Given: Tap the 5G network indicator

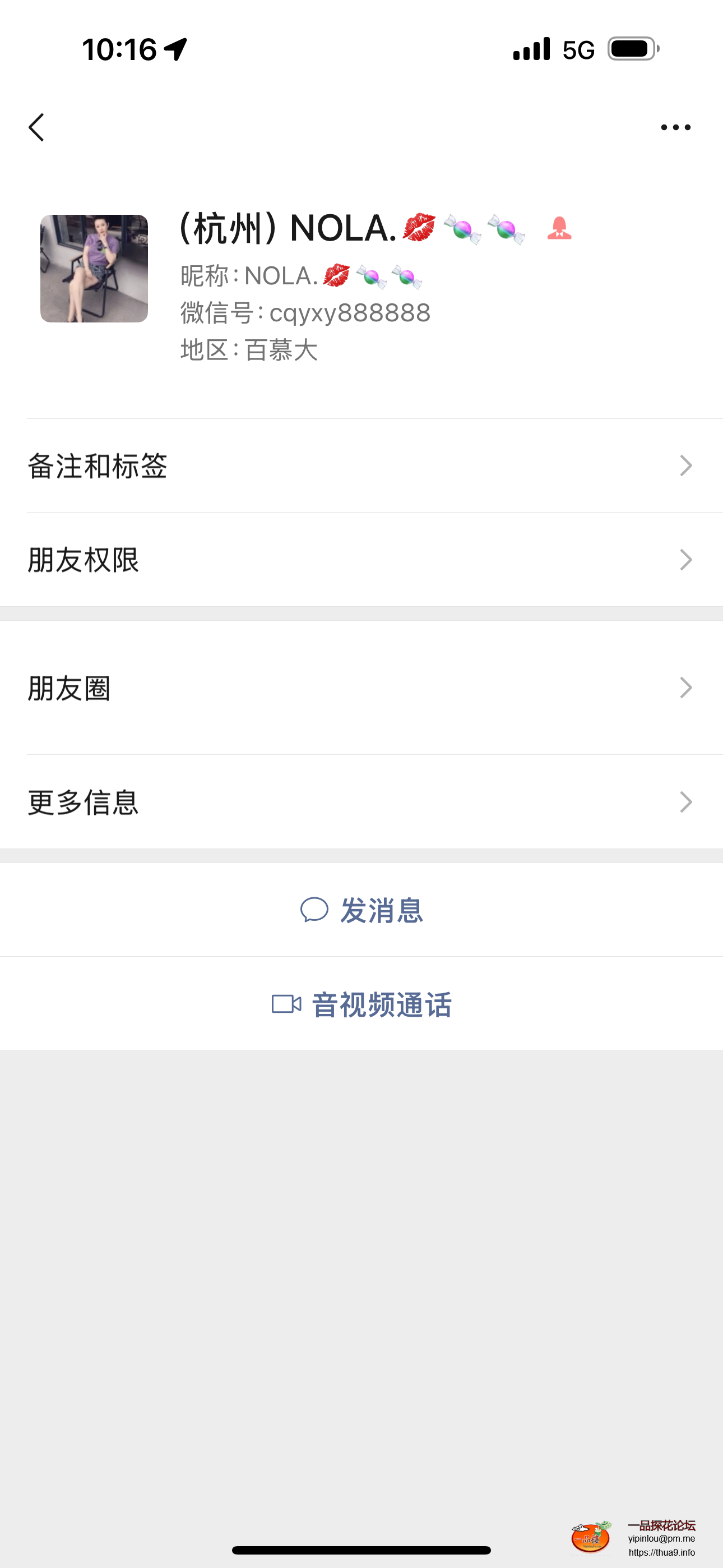Looking at the screenshot, I should 579,49.
